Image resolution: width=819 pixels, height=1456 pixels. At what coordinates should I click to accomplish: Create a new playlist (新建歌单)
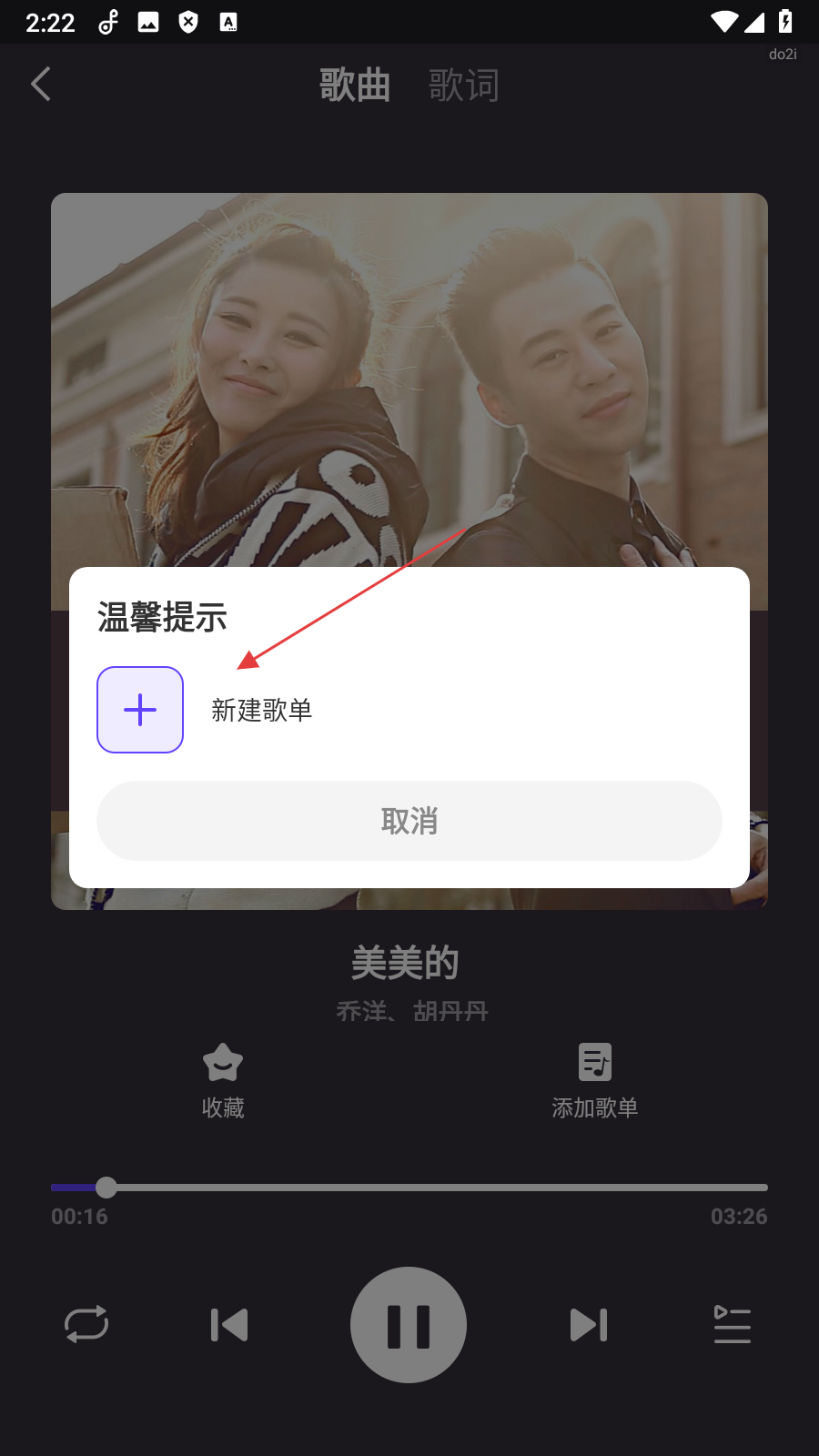[x=141, y=710]
